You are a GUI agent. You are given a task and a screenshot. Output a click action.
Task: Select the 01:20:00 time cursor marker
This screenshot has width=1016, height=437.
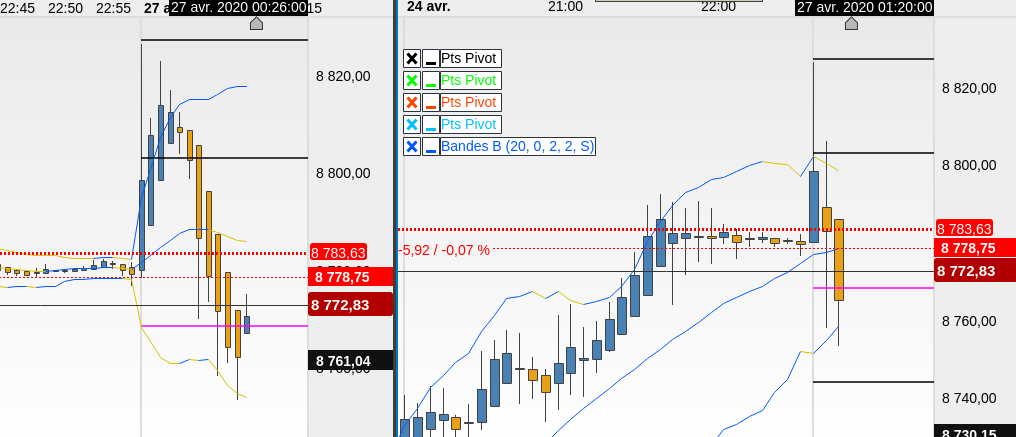click(x=851, y=23)
